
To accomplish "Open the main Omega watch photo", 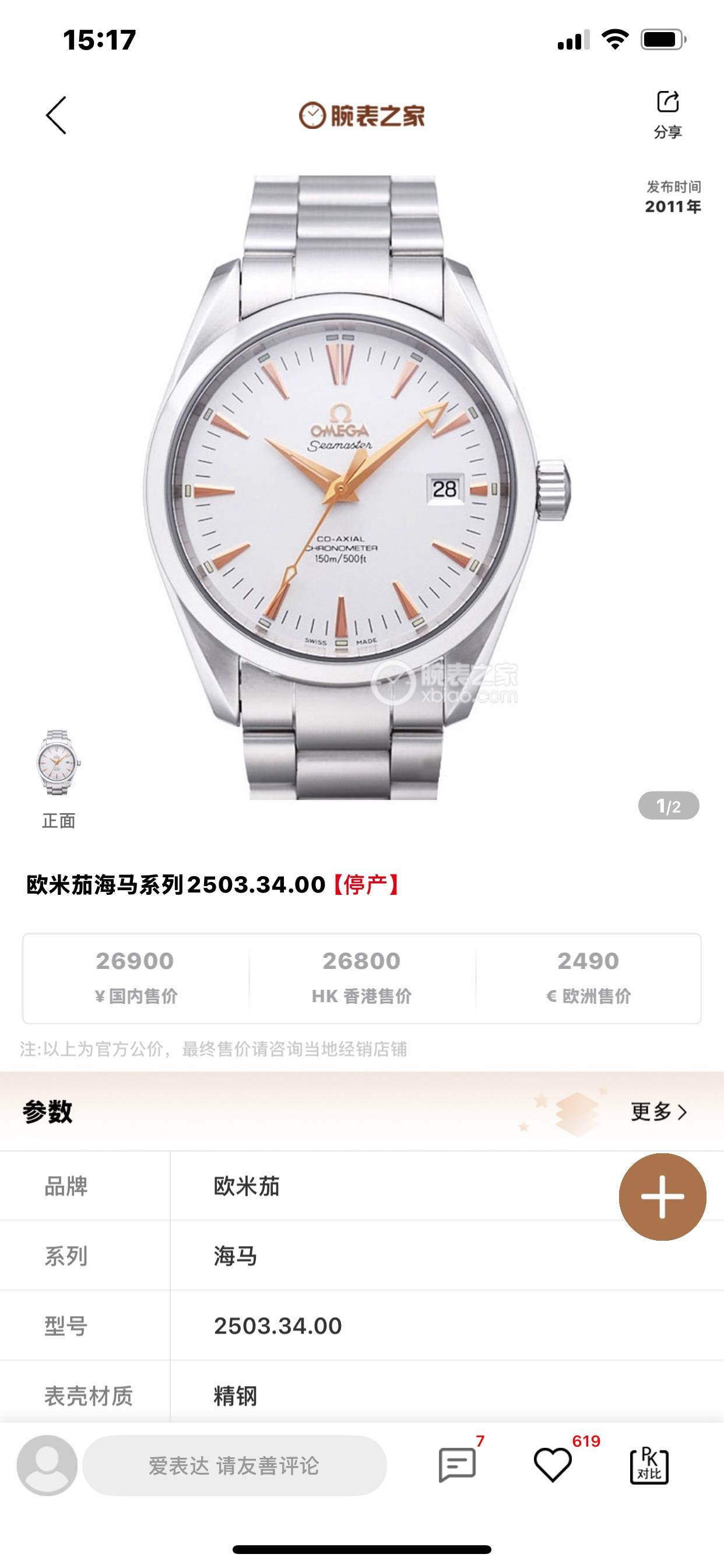I will click(358, 487).
